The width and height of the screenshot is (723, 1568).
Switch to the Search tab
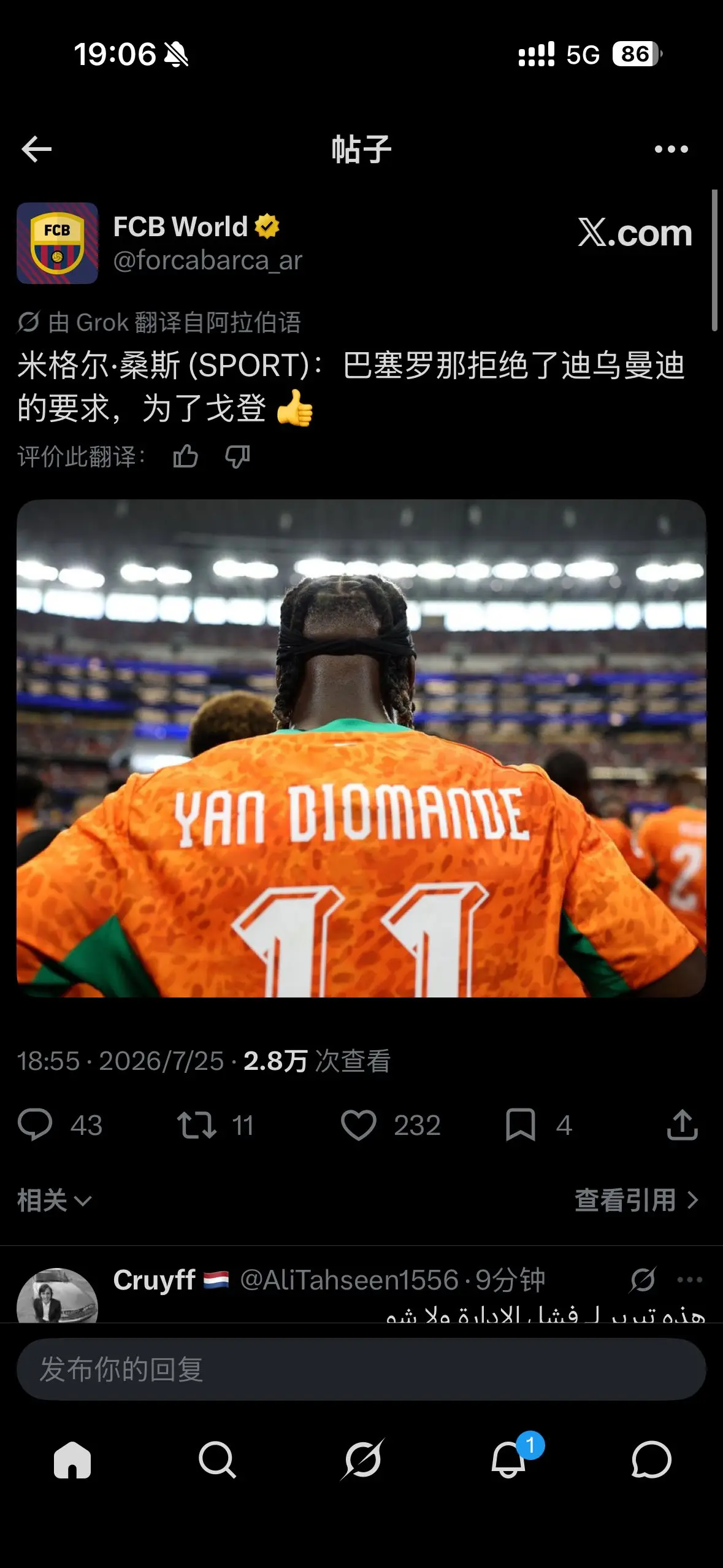click(217, 1459)
